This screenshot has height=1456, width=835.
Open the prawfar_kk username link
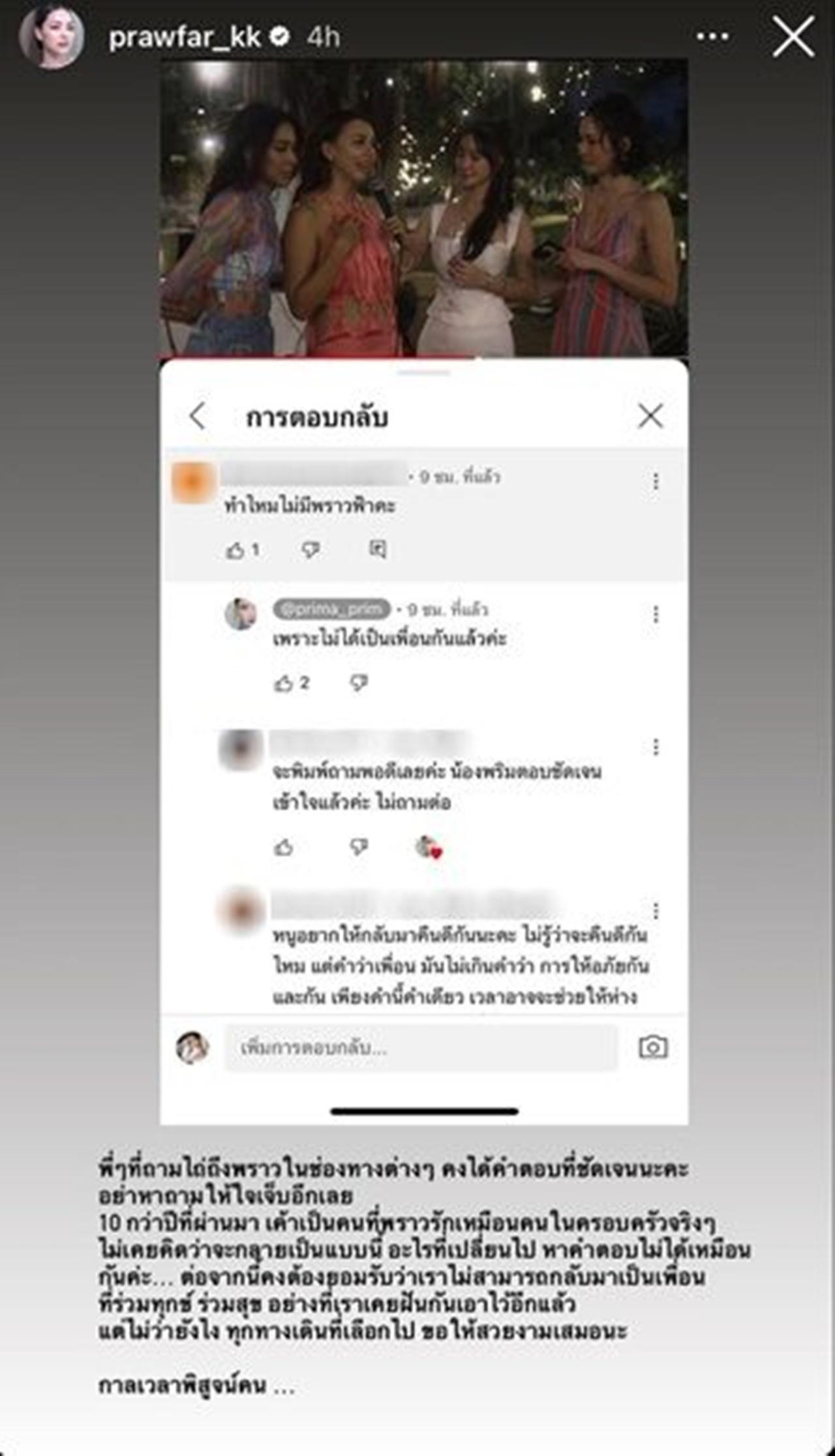click(x=185, y=38)
